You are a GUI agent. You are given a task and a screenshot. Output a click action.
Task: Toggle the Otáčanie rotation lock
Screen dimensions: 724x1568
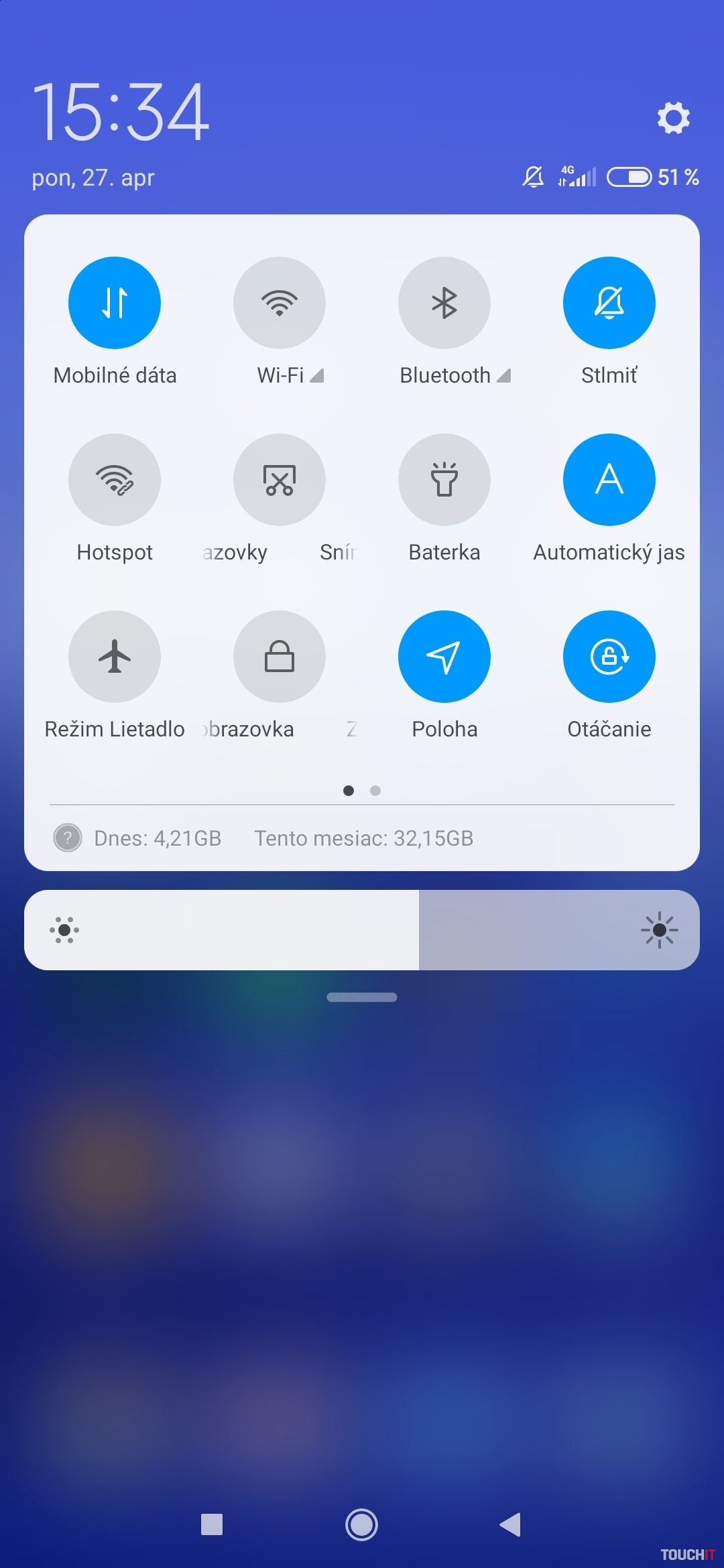pyautogui.click(x=609, y=657)
